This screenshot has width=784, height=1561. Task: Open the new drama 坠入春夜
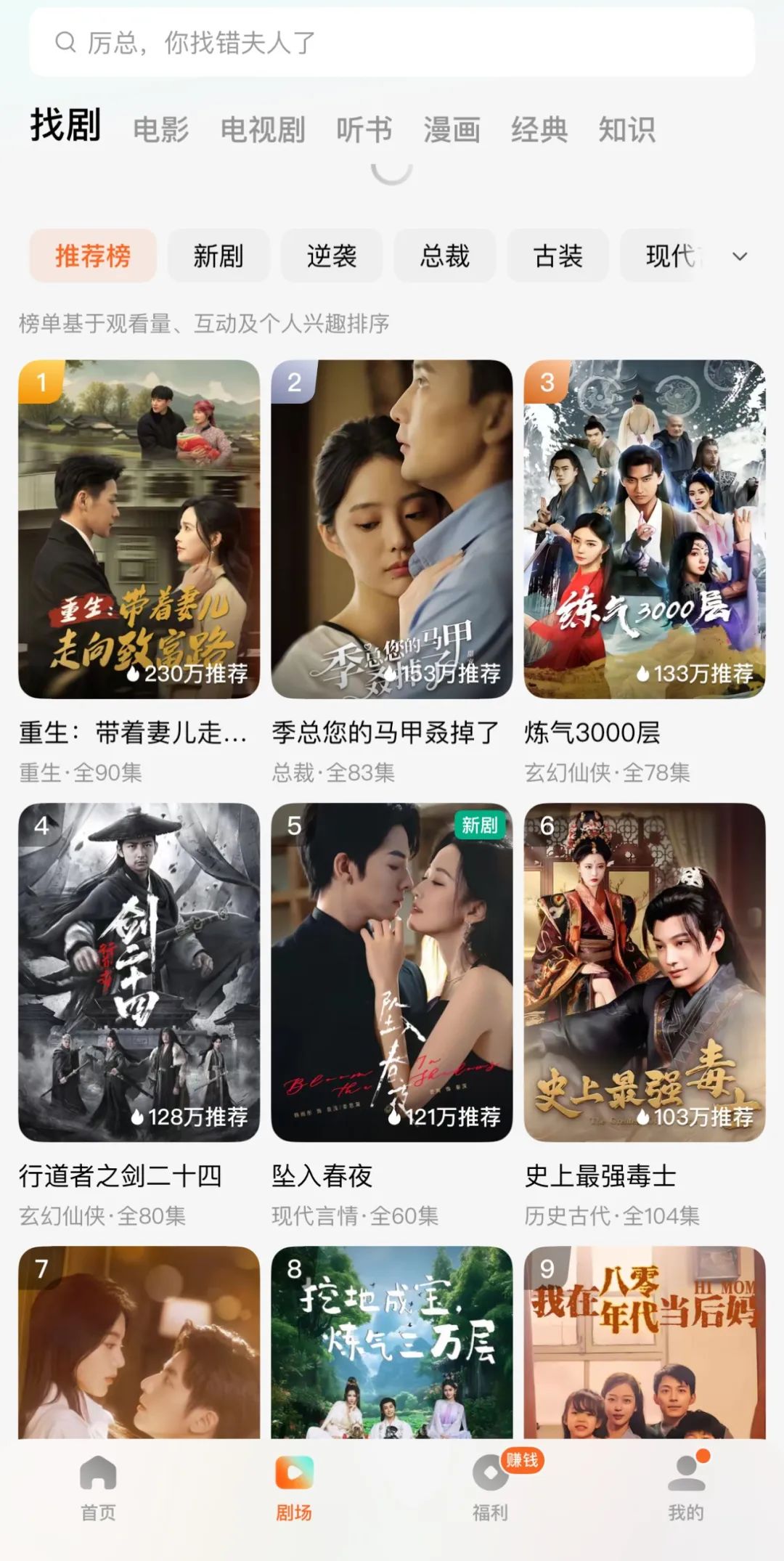pyautogui.click(x=392, y=973)
